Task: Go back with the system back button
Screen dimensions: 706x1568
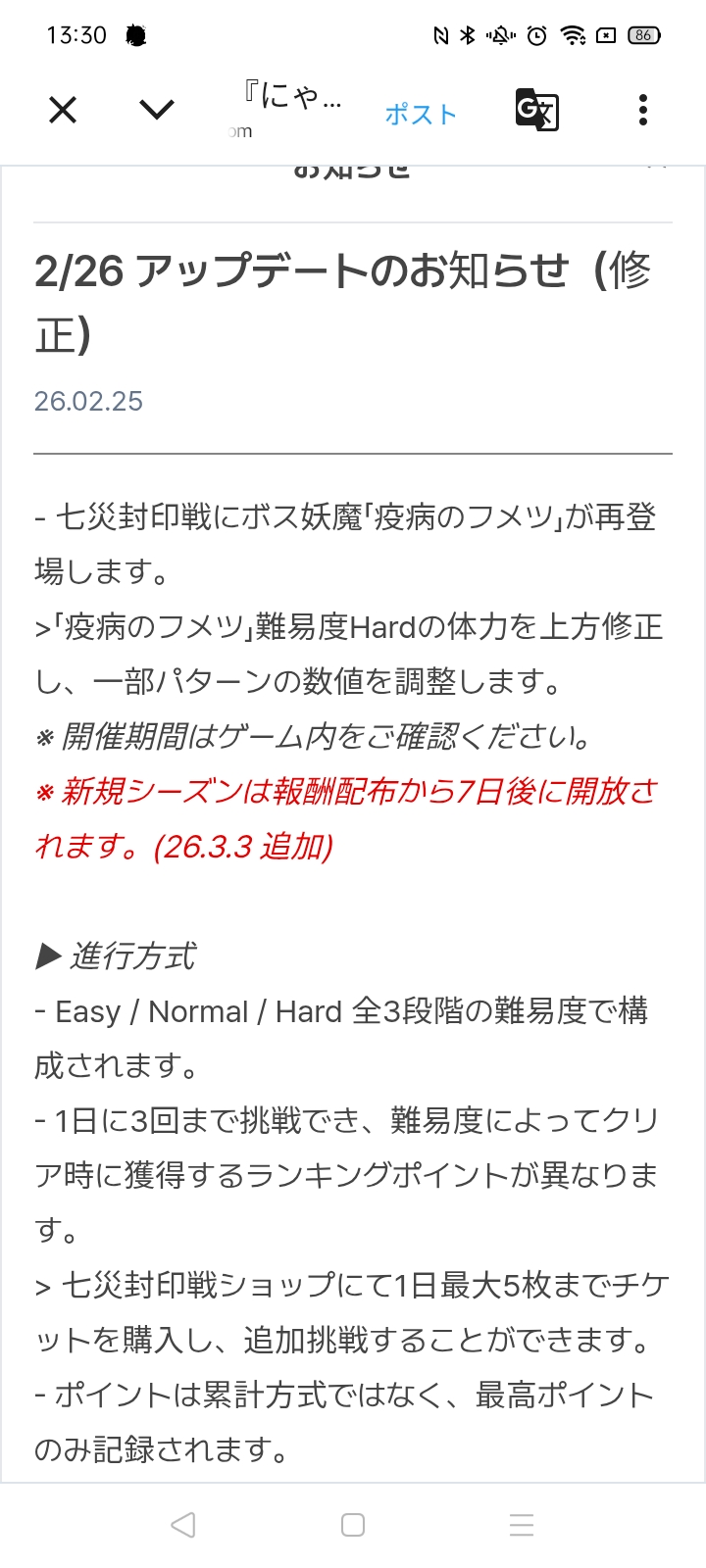Action: coord(183,1525)
